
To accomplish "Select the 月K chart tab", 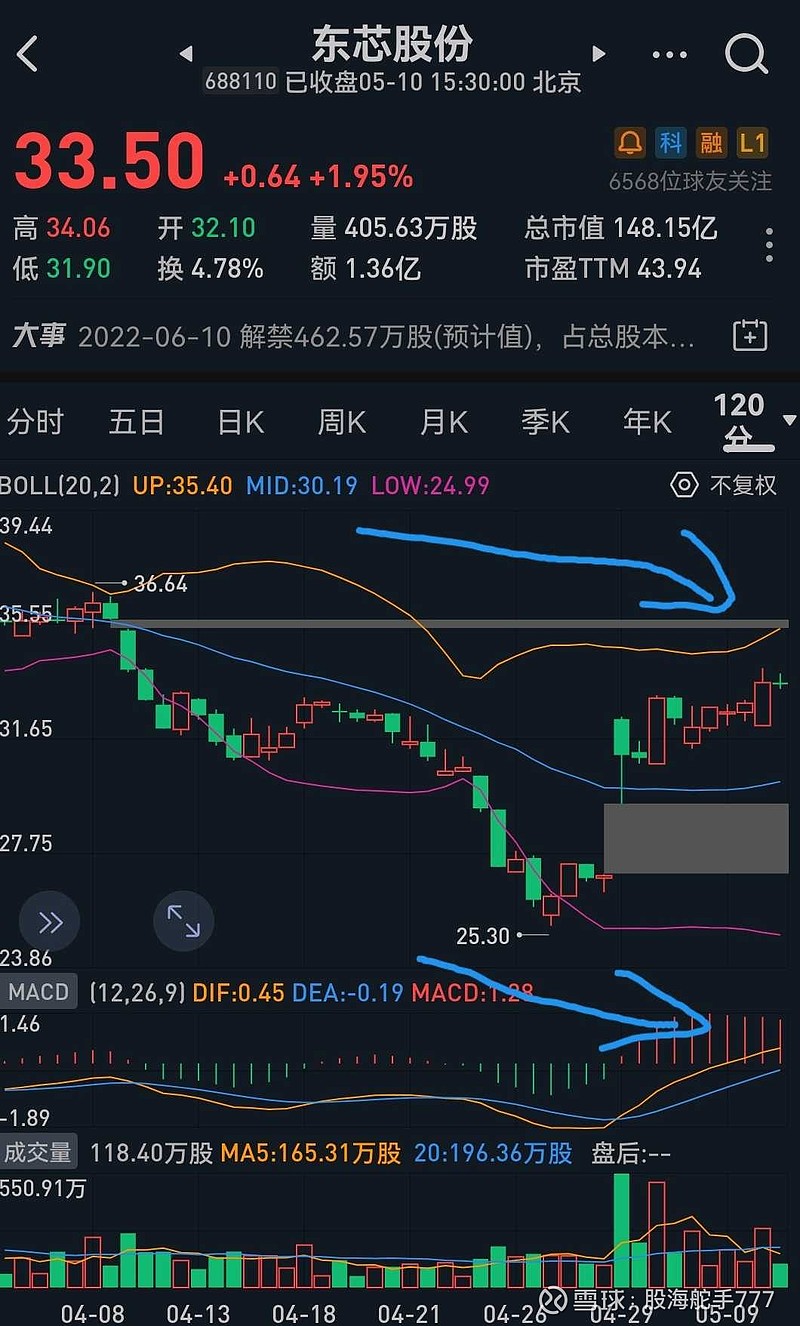I will (444, 422).
